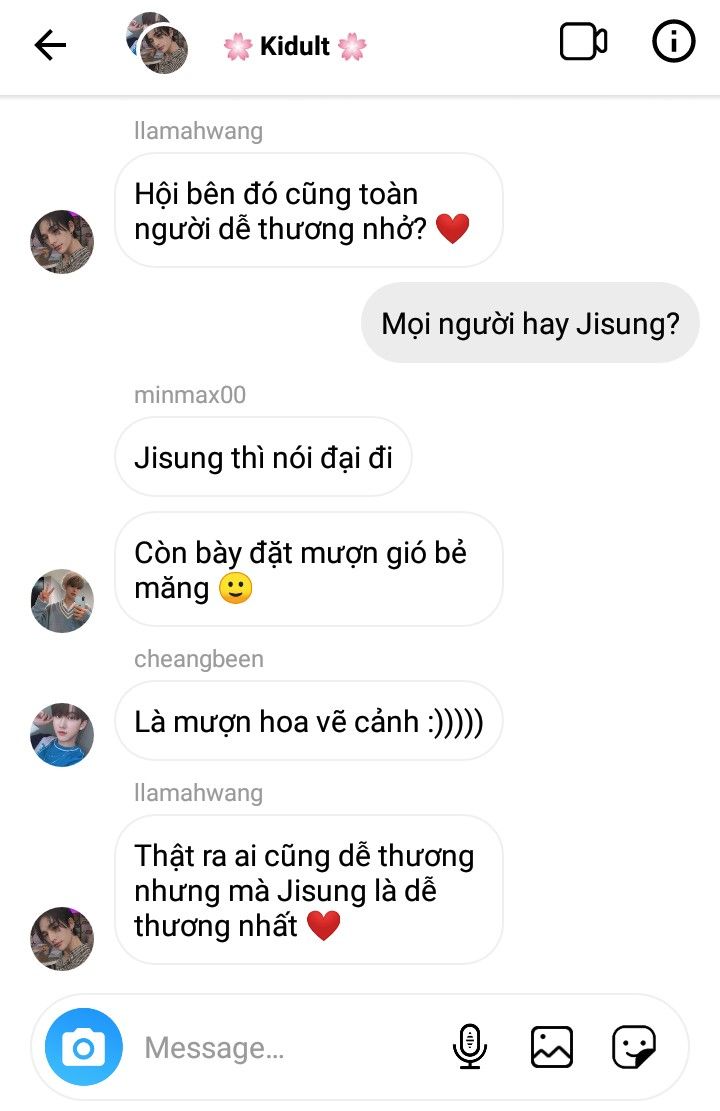Viewport: 720px width, 1111px height.
Task: Pick an image from the gallery
Action: (551, 1047)
